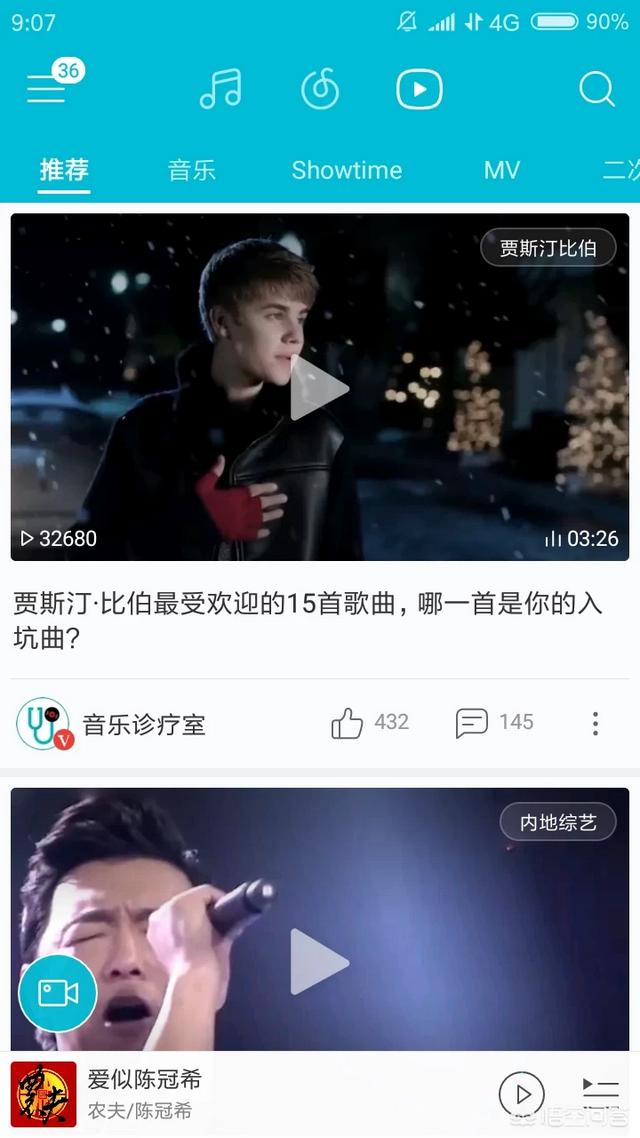Switch to the 音乐 tab
640x1138 pixels.
point(192,170)
